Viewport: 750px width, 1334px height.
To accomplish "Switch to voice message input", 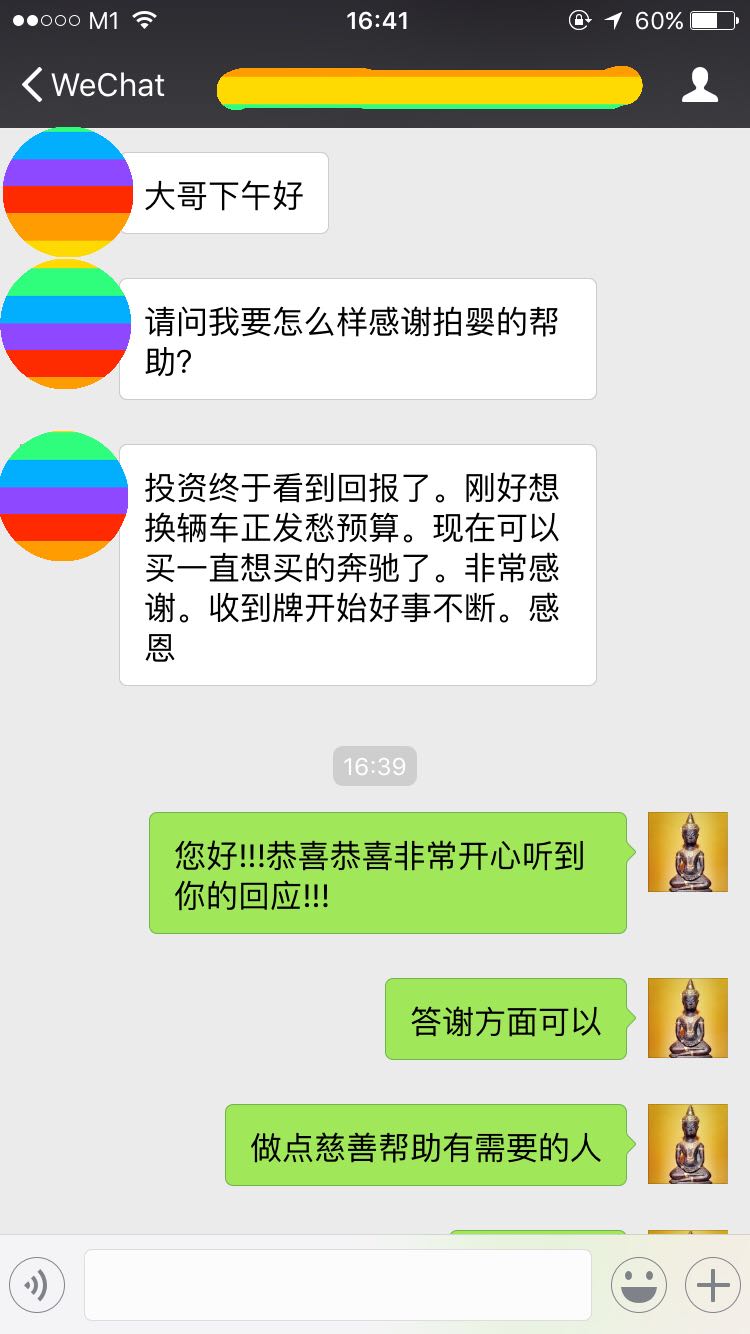I will tap(37, 1285).
